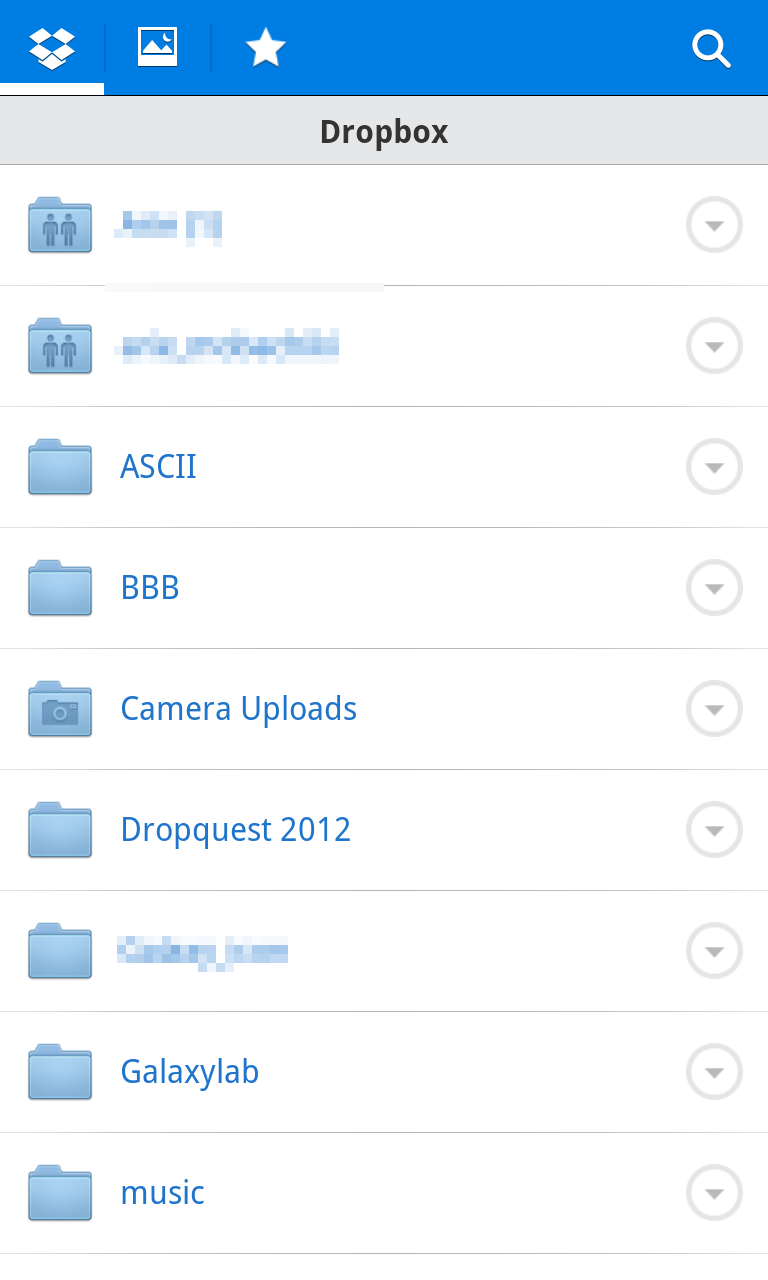Open search with the magnifier icon
768x1280 pixels.
click(x=711, y=48)
